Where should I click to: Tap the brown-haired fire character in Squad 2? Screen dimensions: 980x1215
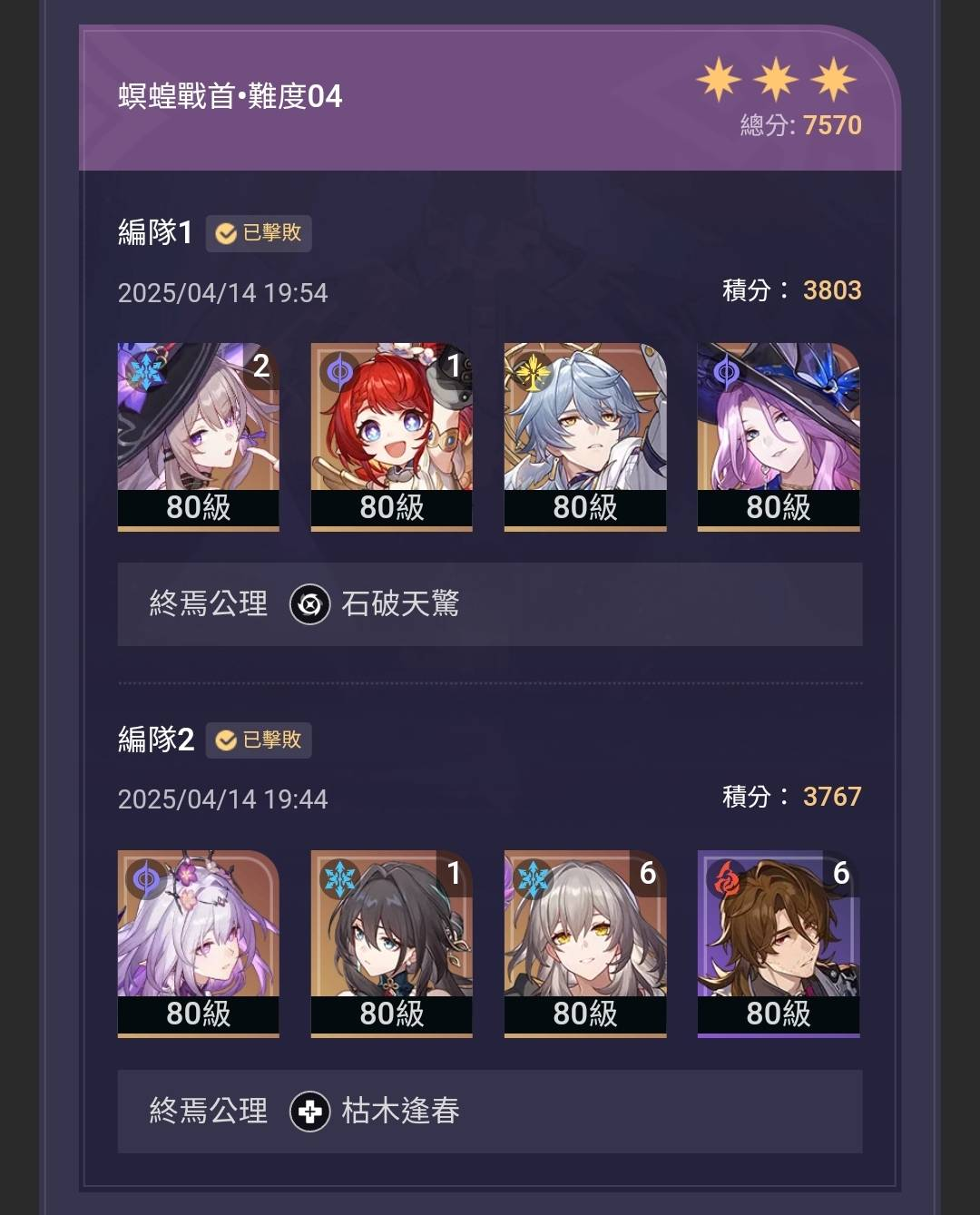click(778, 942)
